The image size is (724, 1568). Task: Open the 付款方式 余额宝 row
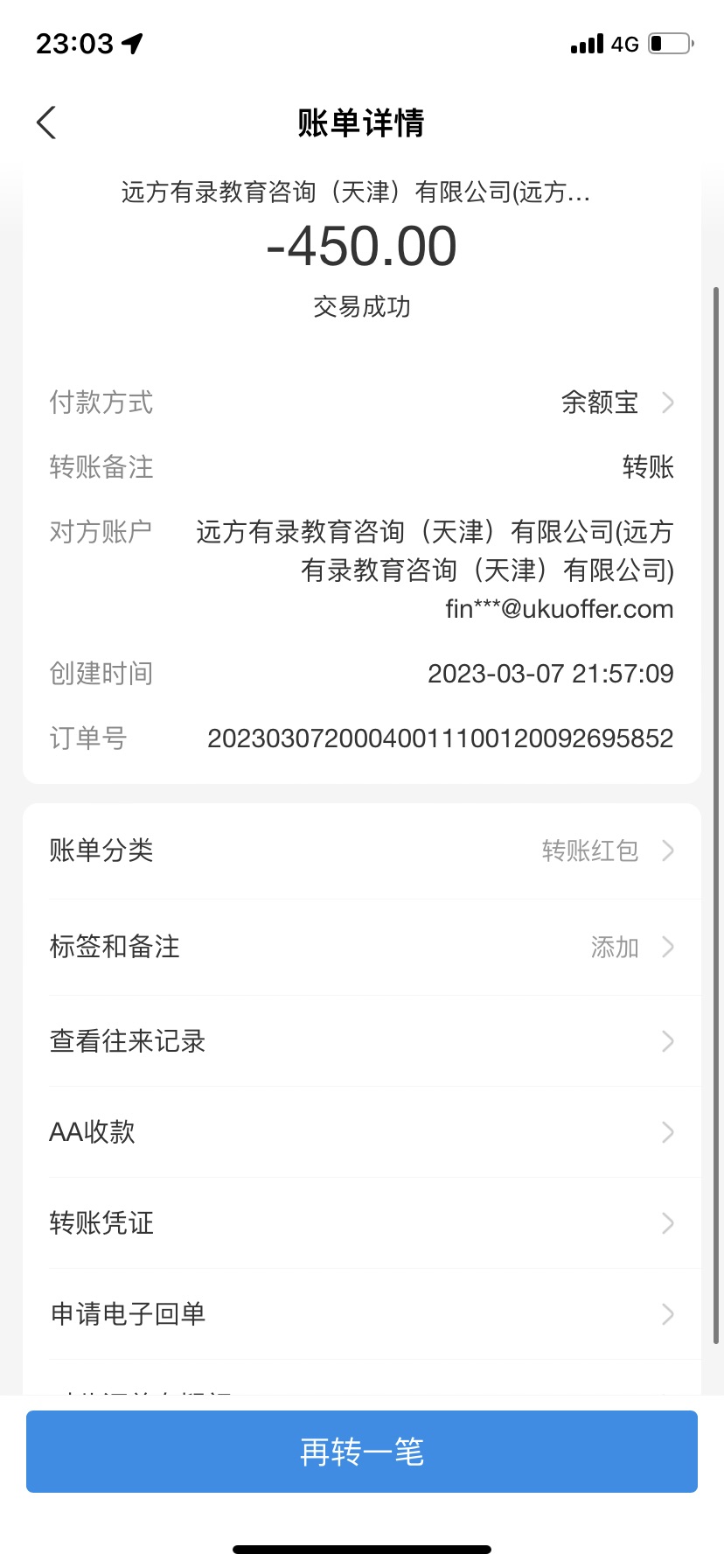[x=612, y=402]
